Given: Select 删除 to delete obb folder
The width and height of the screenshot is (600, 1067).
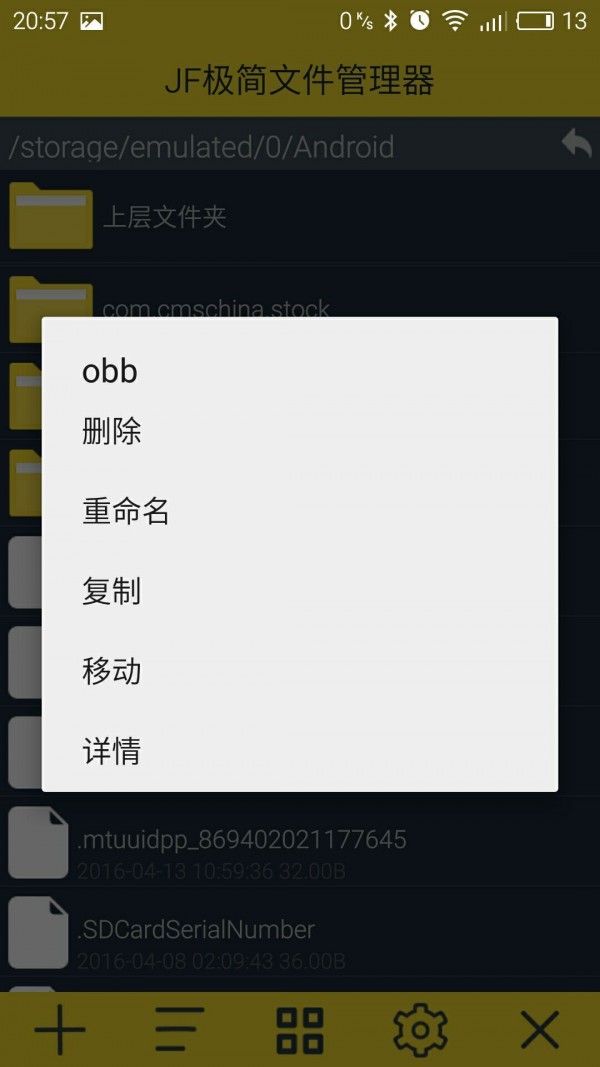Looking at the screenshot, I should [x=112, y=432].
